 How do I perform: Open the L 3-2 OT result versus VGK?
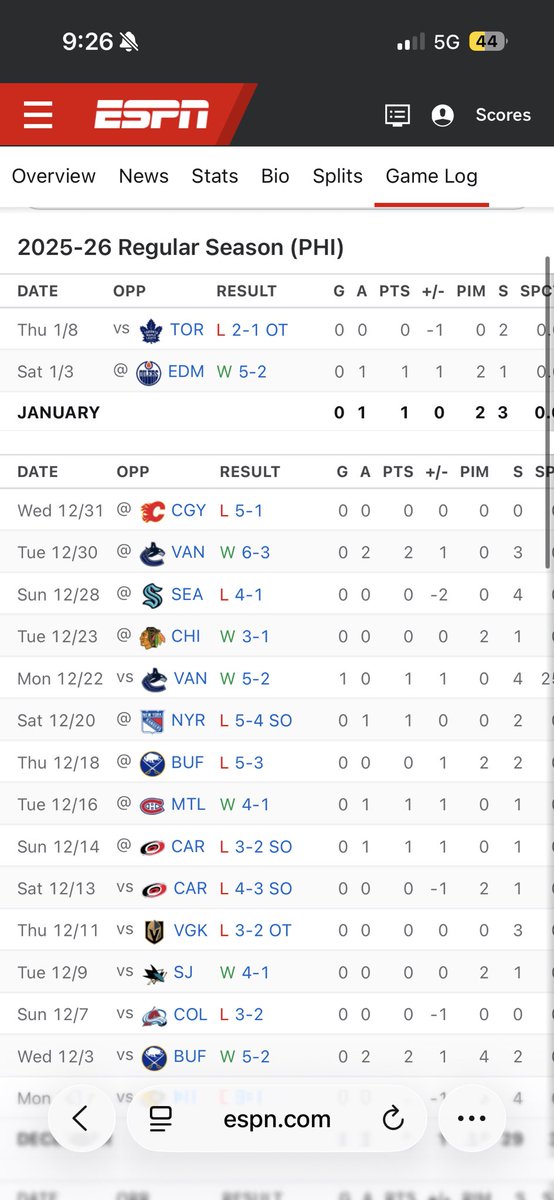pyautogui.click(x=255, y=930)
